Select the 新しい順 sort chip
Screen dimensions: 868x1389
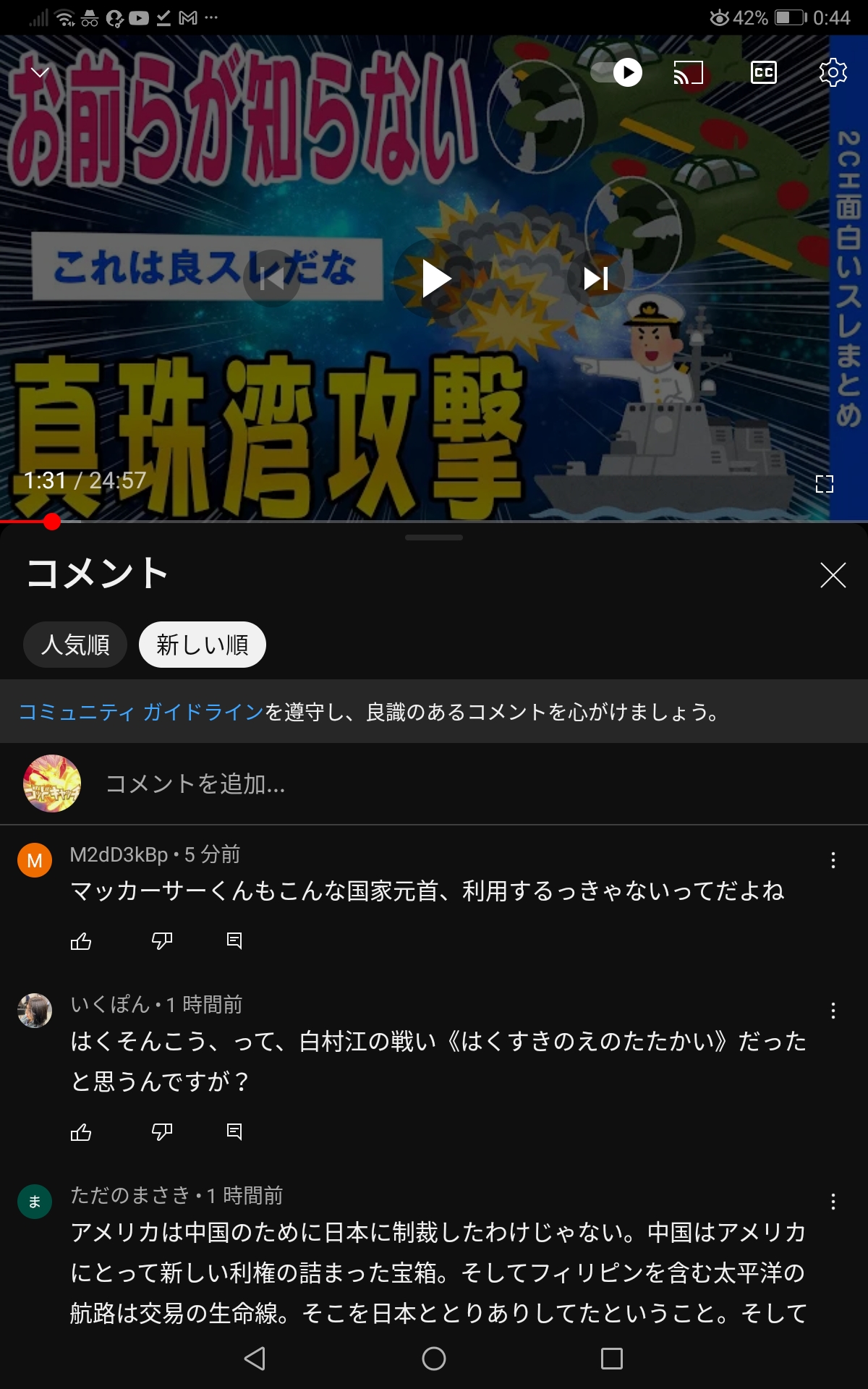pos(203,645)
